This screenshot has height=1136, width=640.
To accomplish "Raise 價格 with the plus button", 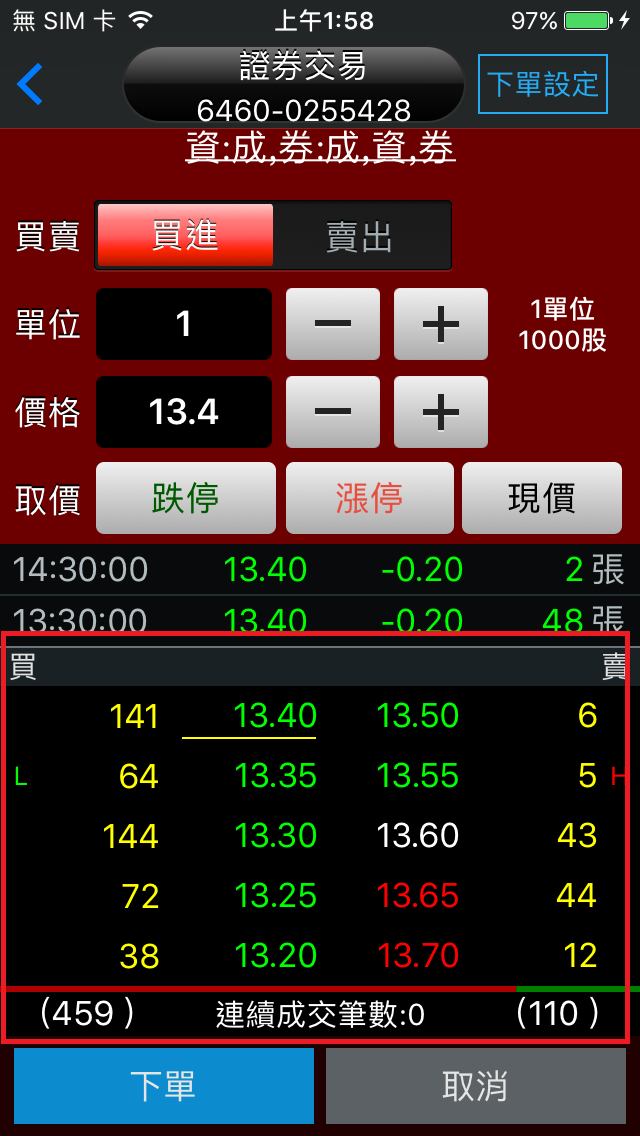I will [441, 412].
